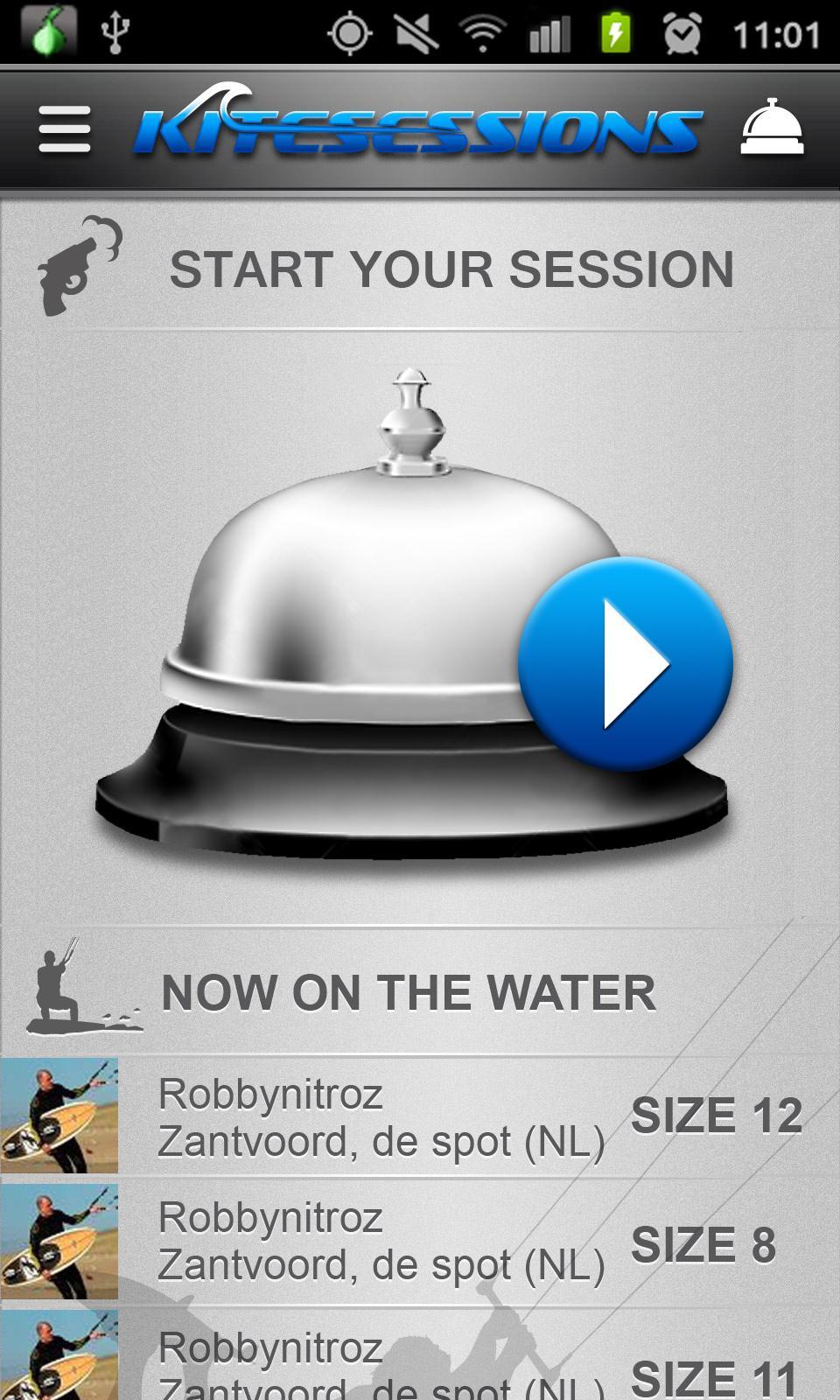Start your session with the play button
The width and height of the screenshot is (840, 1400).
click(625, 663)
